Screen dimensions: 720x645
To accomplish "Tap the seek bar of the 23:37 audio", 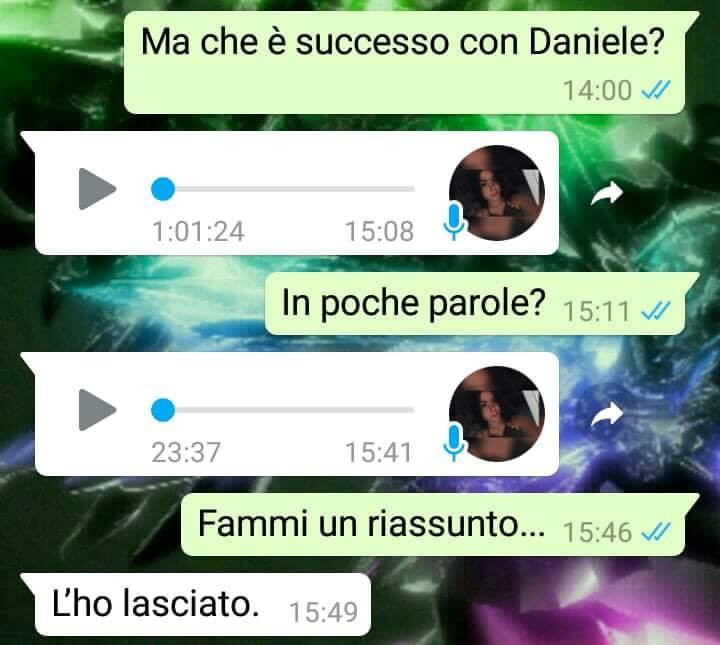I will pyautogui.click(x=285, y=410).
